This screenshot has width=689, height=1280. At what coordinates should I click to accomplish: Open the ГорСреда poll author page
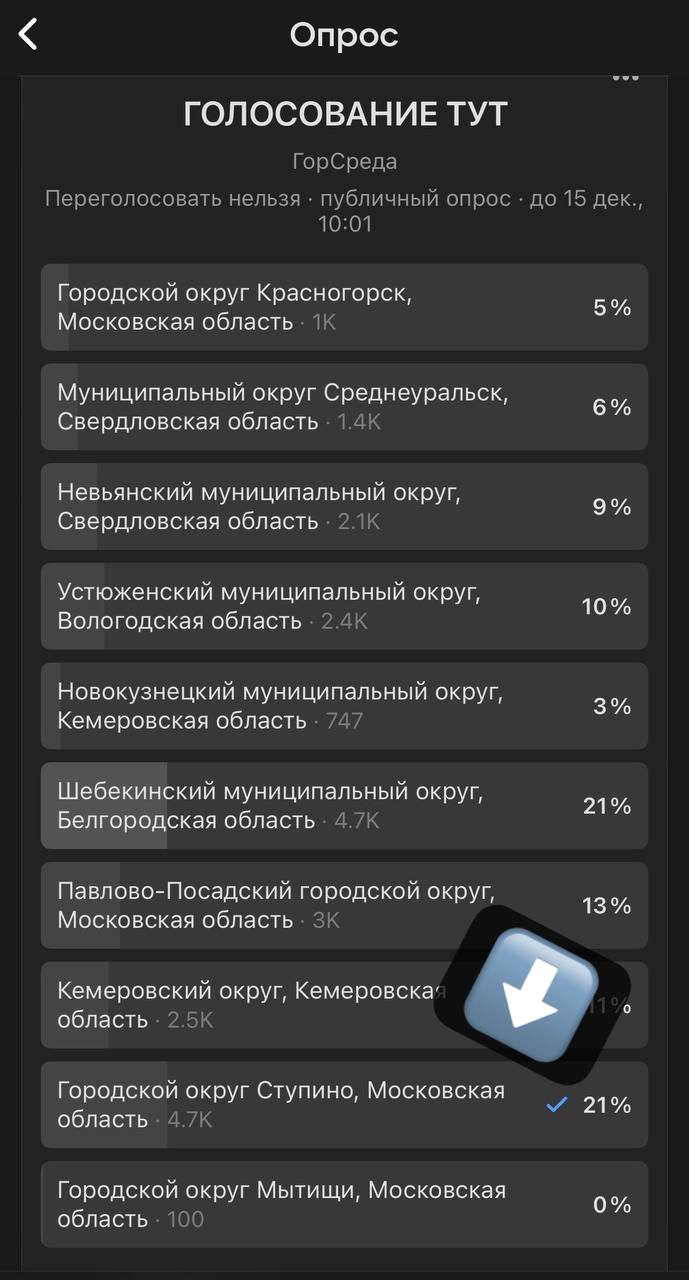344,162
